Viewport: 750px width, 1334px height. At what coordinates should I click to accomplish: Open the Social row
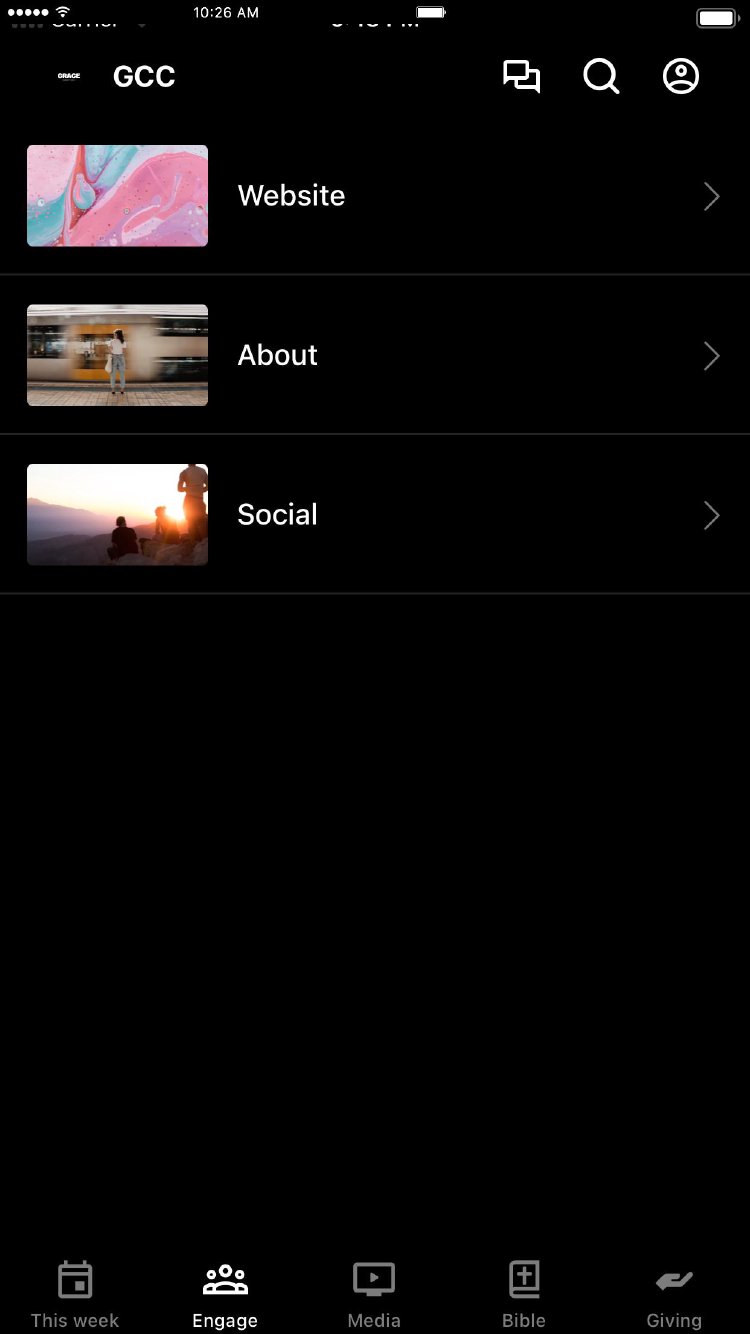point(375,515)
